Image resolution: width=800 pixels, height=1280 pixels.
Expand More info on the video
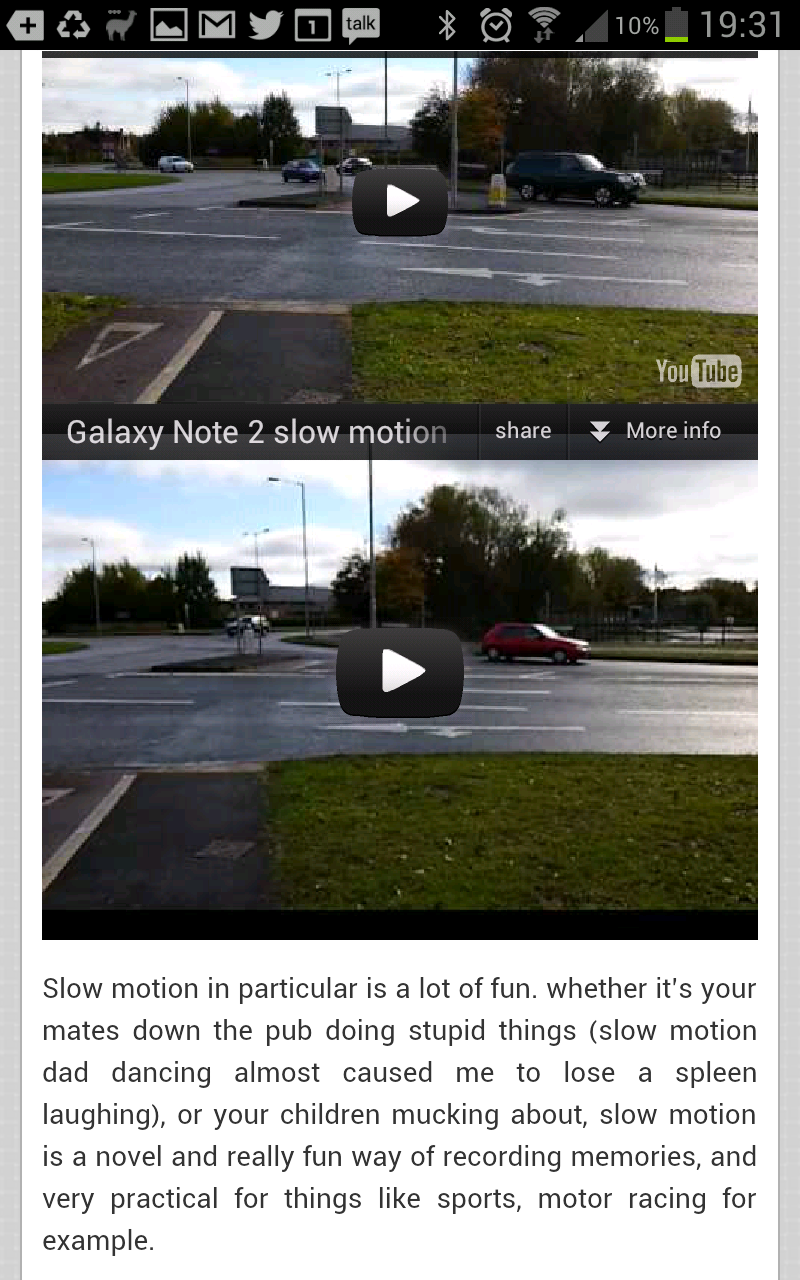(656, 431)
